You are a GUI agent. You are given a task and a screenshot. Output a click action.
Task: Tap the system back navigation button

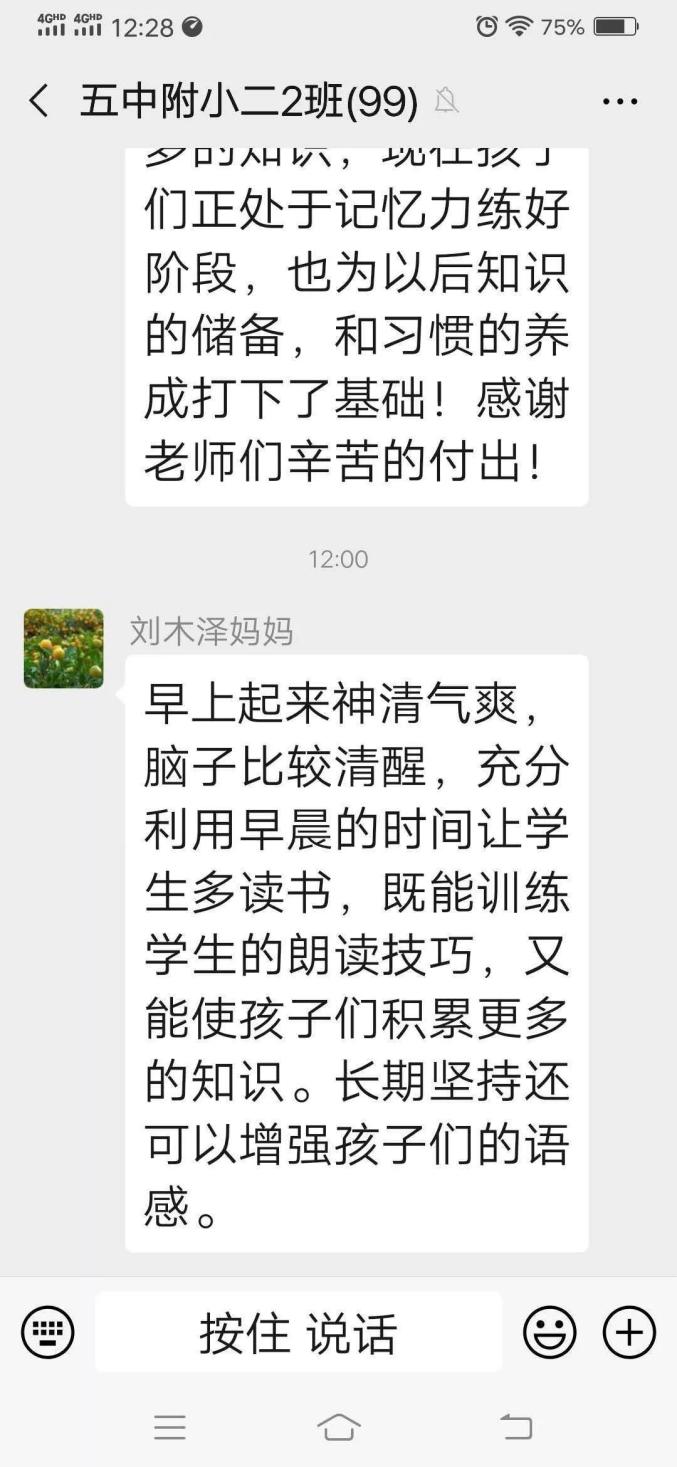pos(515,1427)
